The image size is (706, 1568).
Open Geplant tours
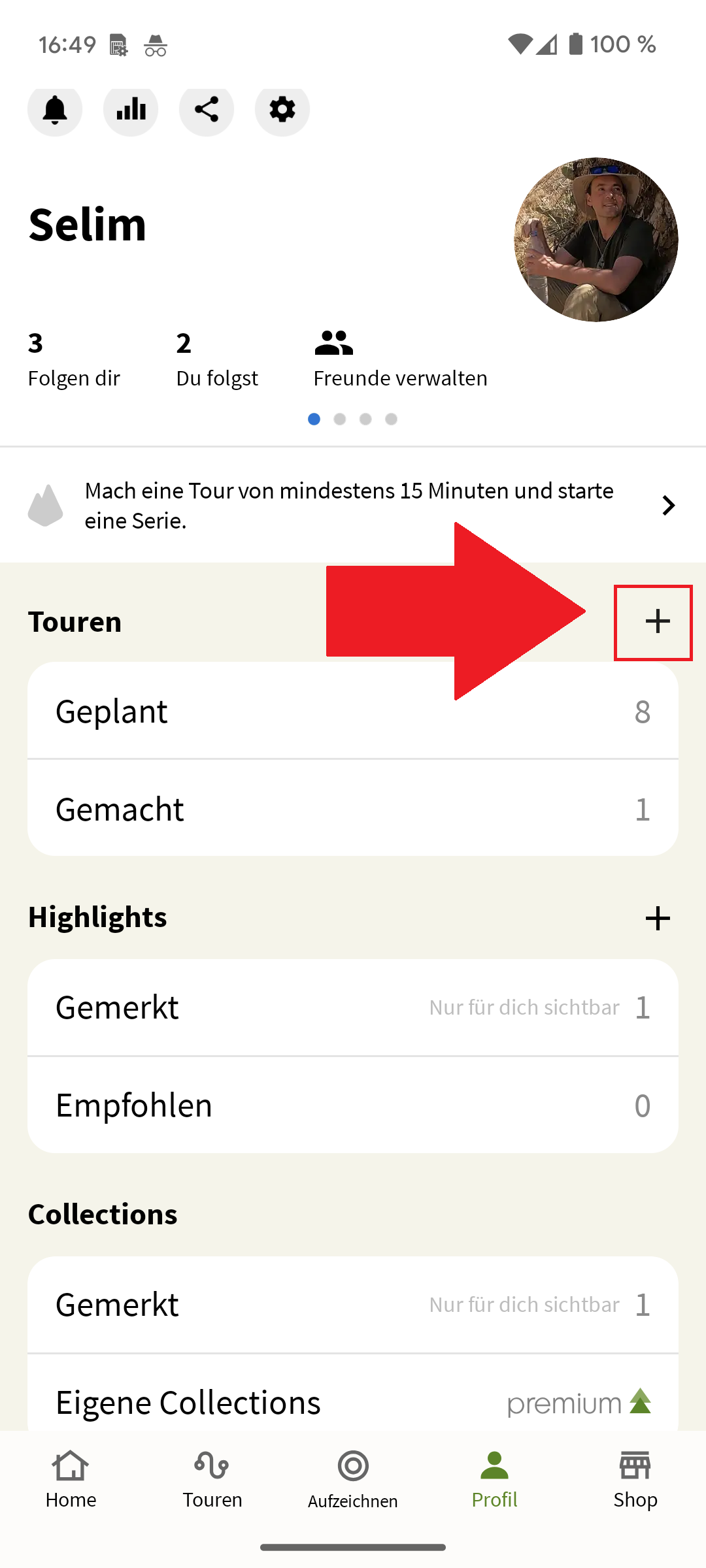(x=353, y=711)
